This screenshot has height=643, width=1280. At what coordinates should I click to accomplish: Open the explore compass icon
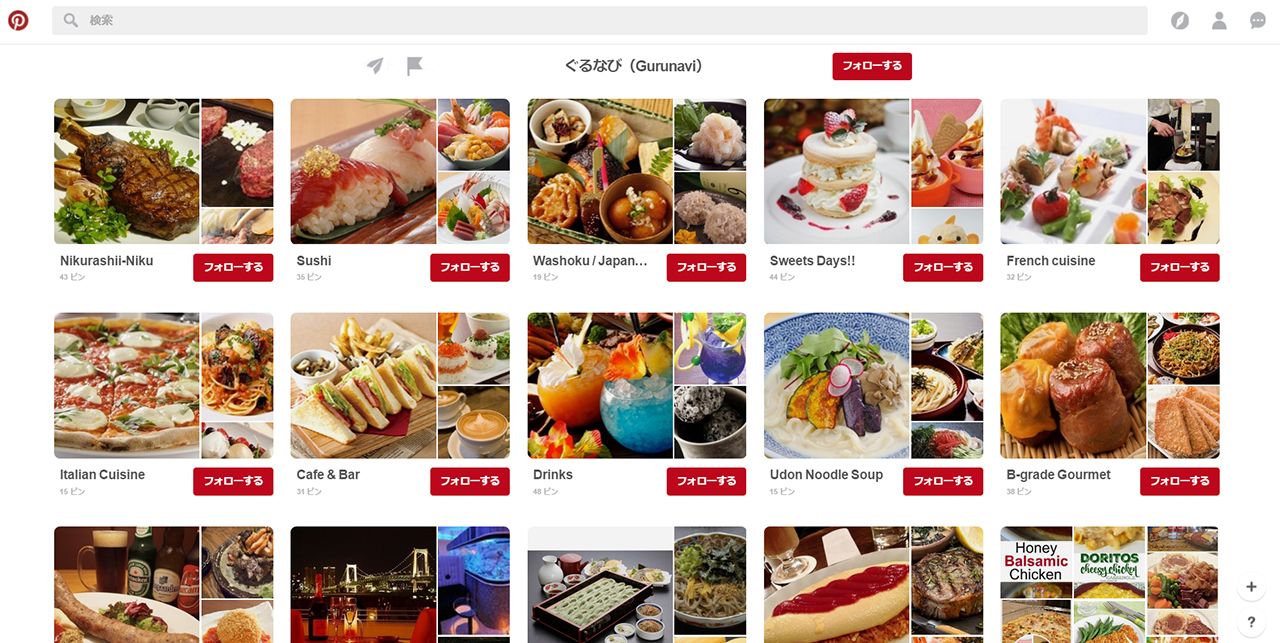1180,20
